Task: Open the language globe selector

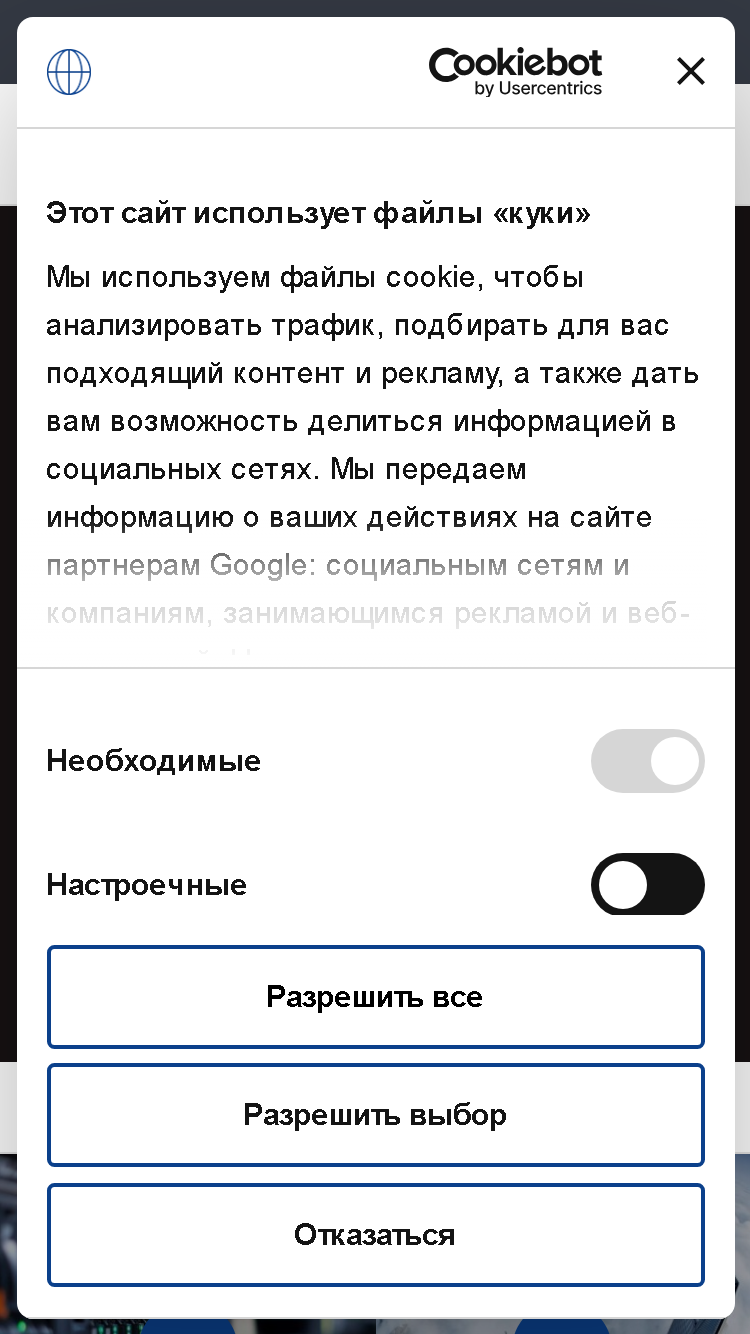Action: click(69, 72)
